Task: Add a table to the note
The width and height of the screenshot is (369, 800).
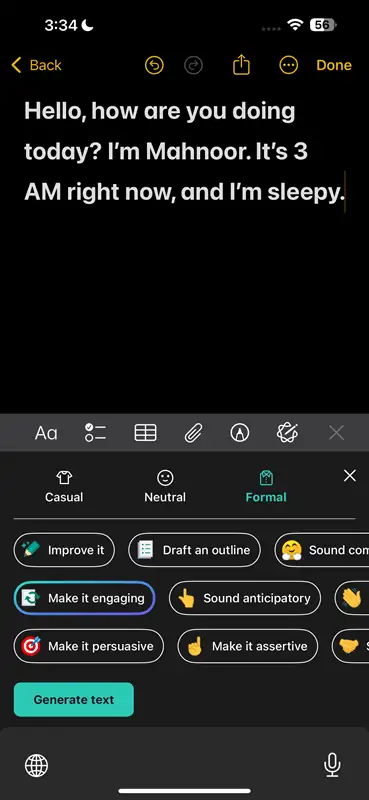Action: (145, 433)
